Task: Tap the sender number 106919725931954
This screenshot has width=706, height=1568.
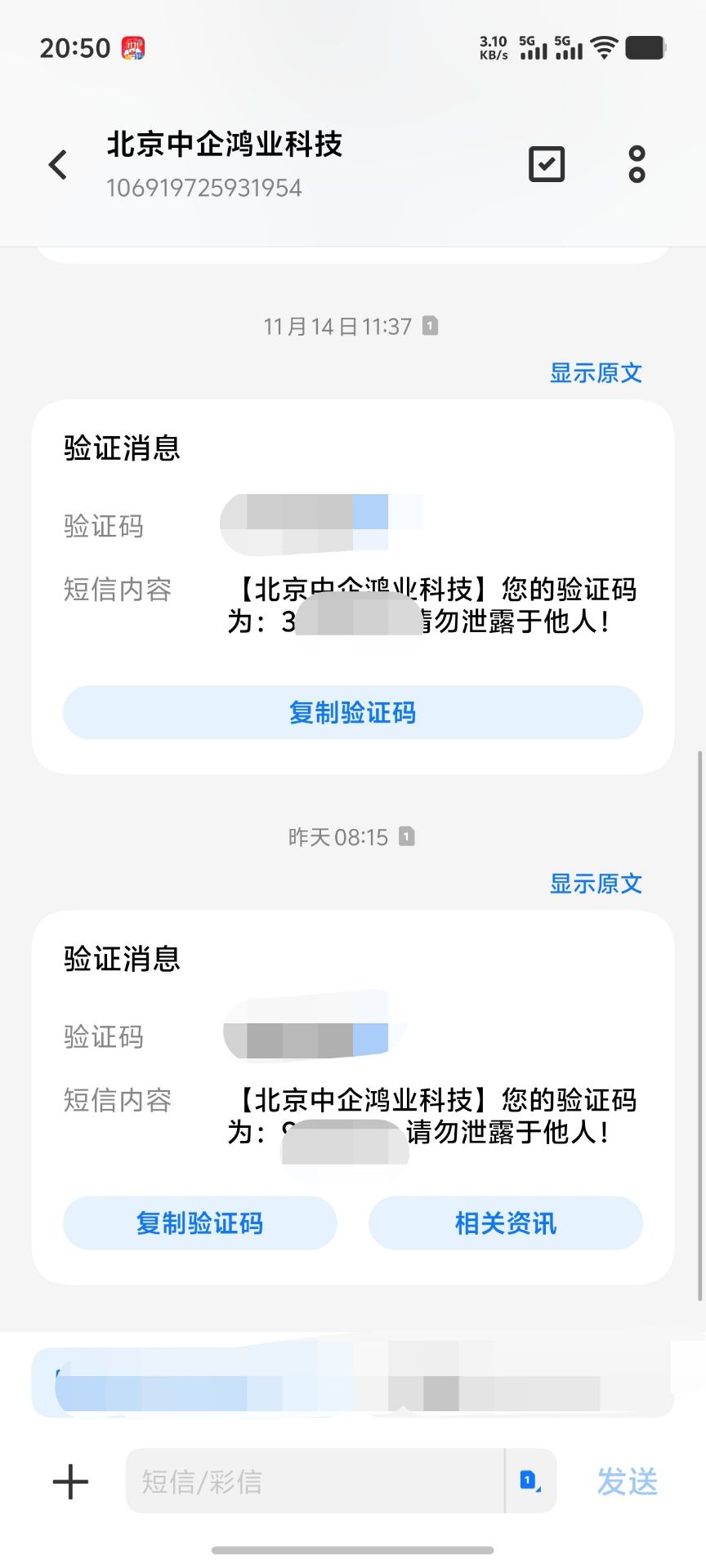Action: [x=205, y=188]
